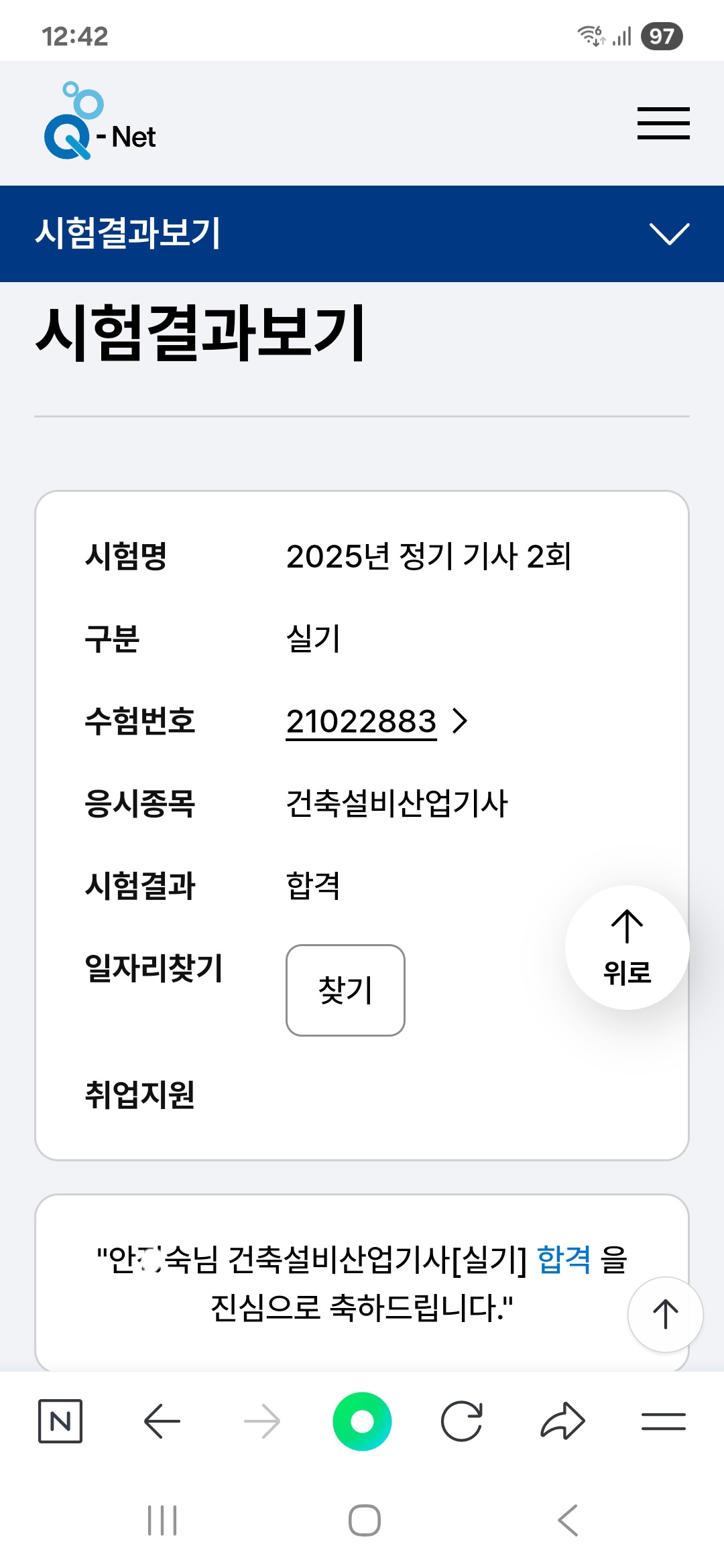Viewport: 724px width, 1568px height.
Task: Tap the 위로 scroll-to-top button
Action: [x=627, y=947]
